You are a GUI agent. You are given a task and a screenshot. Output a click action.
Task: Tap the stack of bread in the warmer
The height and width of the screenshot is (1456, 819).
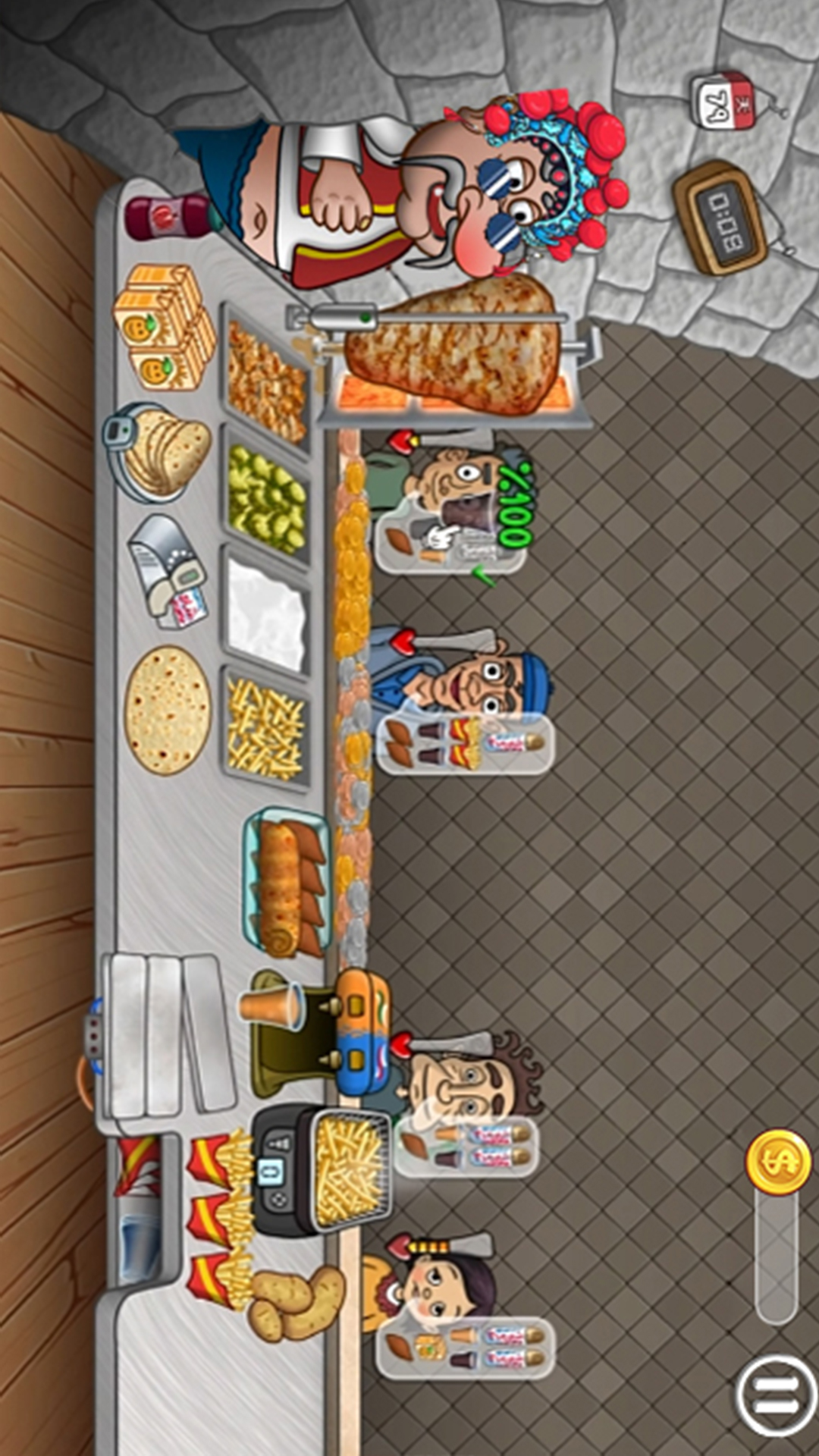(x=162, y=452)
